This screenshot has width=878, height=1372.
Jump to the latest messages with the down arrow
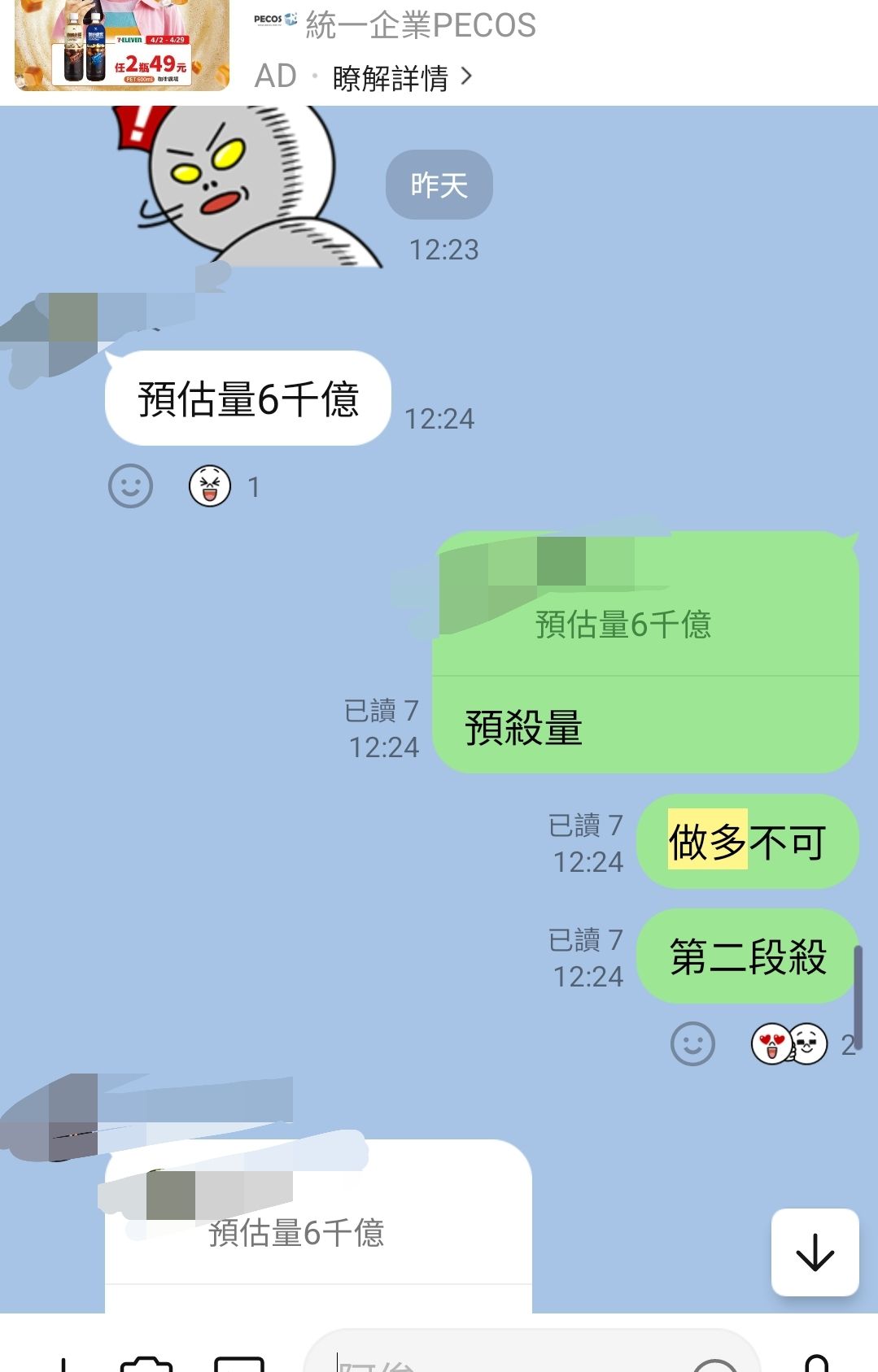coord(815,1252)
